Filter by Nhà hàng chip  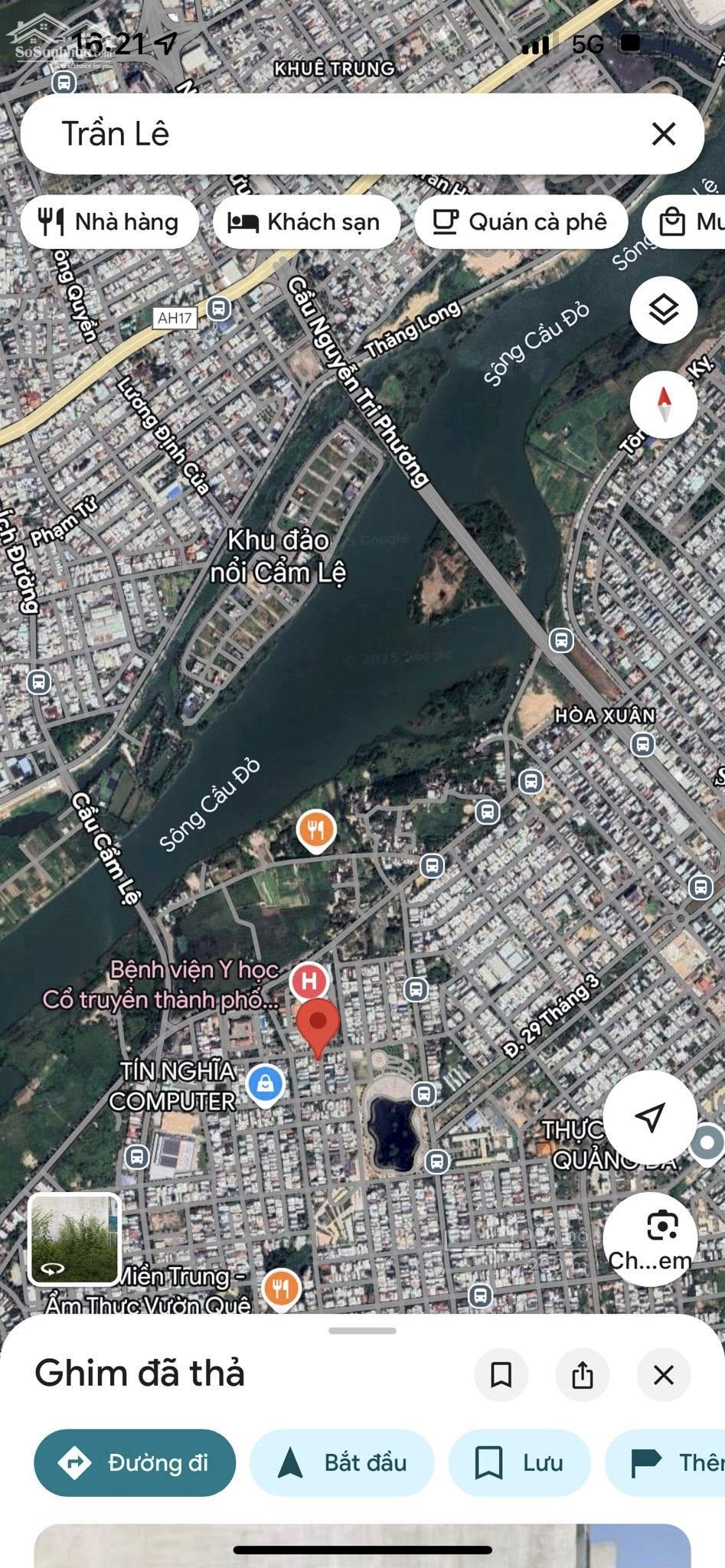(109, 222)
